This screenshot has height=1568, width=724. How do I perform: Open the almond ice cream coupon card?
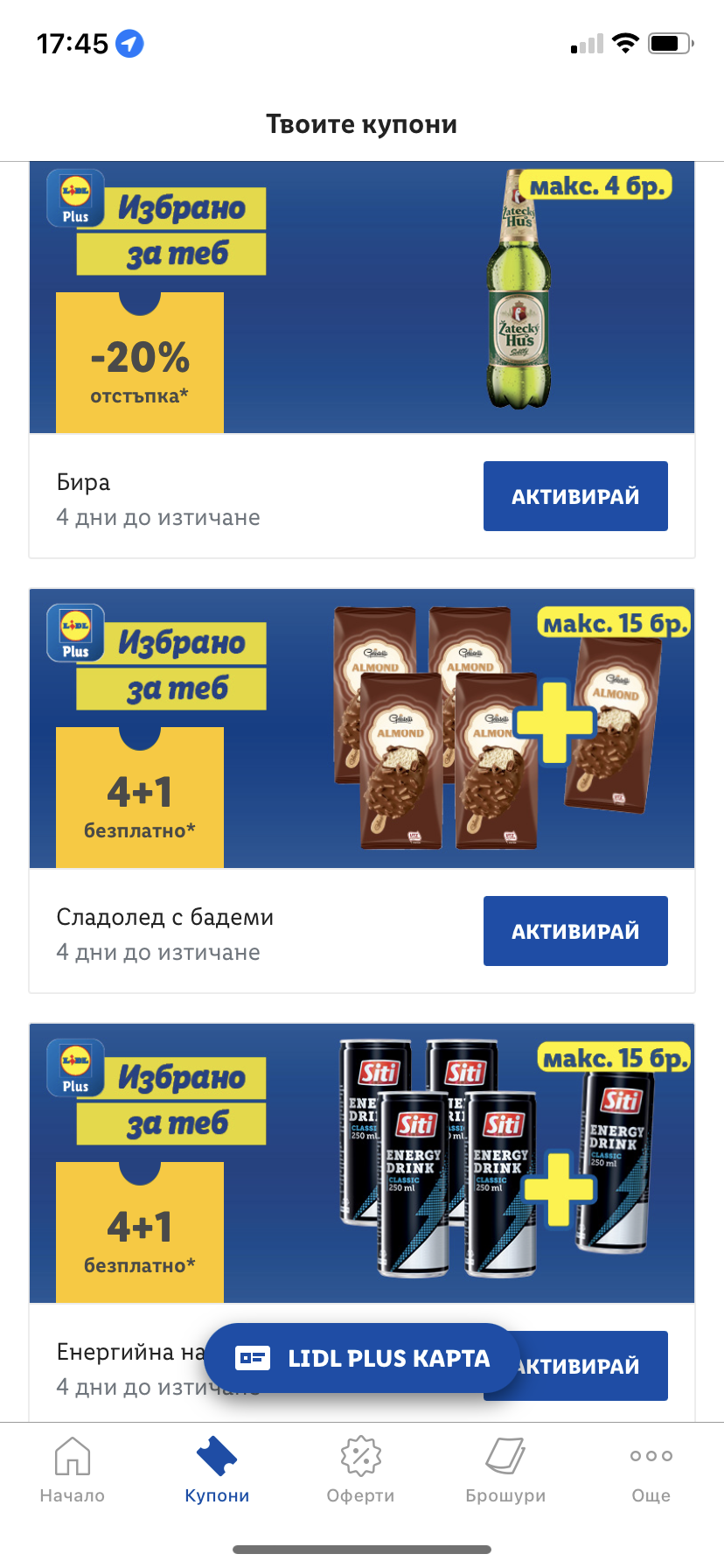[362, 728]
